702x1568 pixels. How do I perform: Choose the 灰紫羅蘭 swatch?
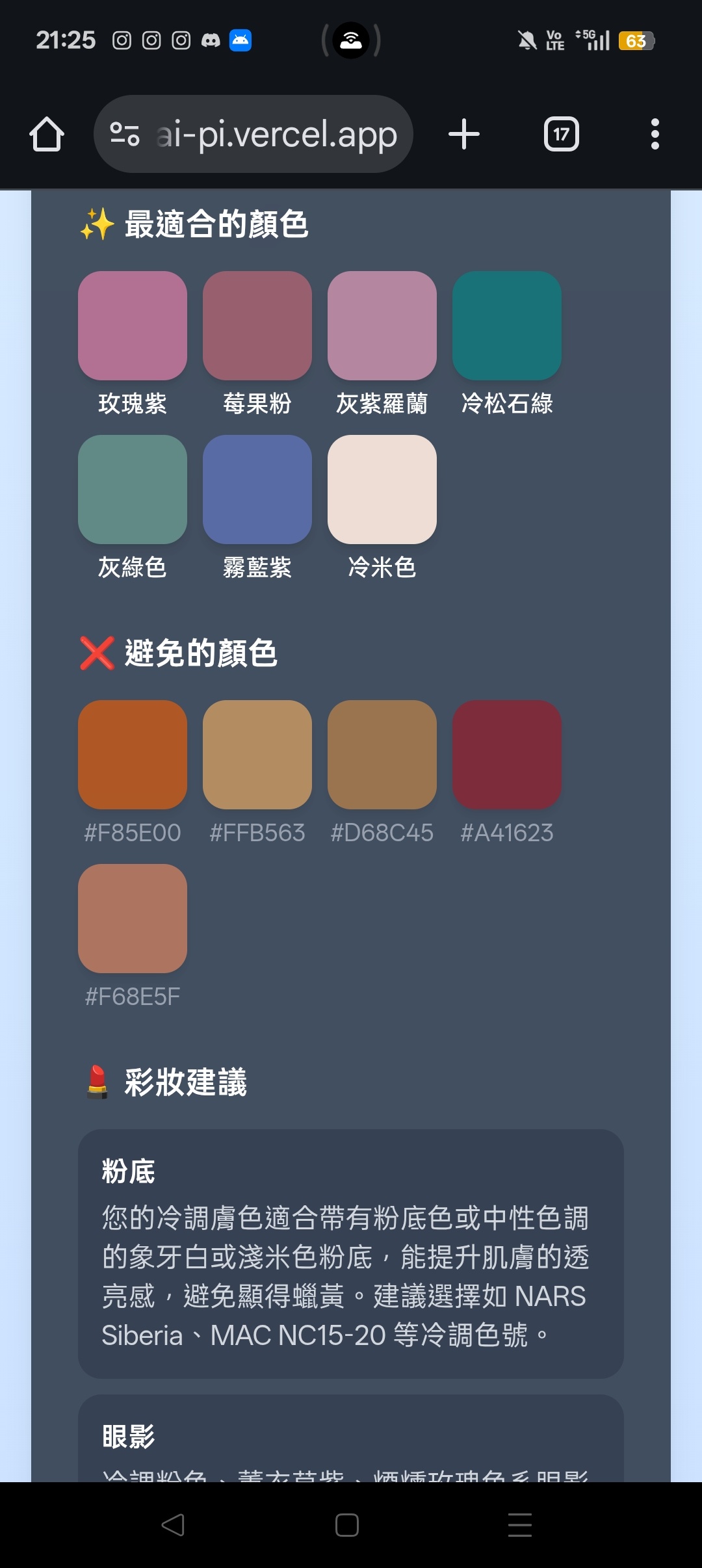(382, 326)
